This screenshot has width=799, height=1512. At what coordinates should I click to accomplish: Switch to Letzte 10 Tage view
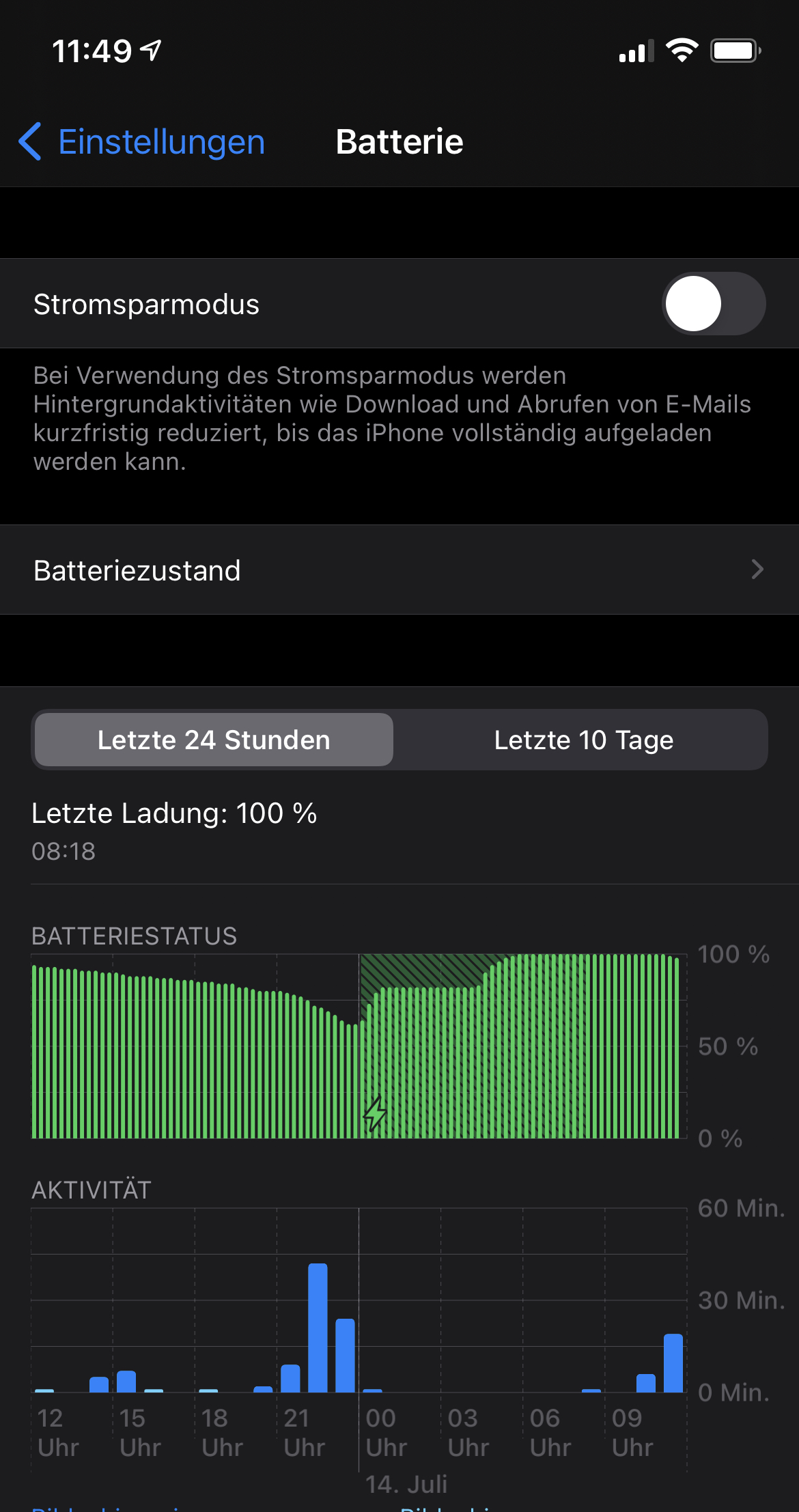583,740
